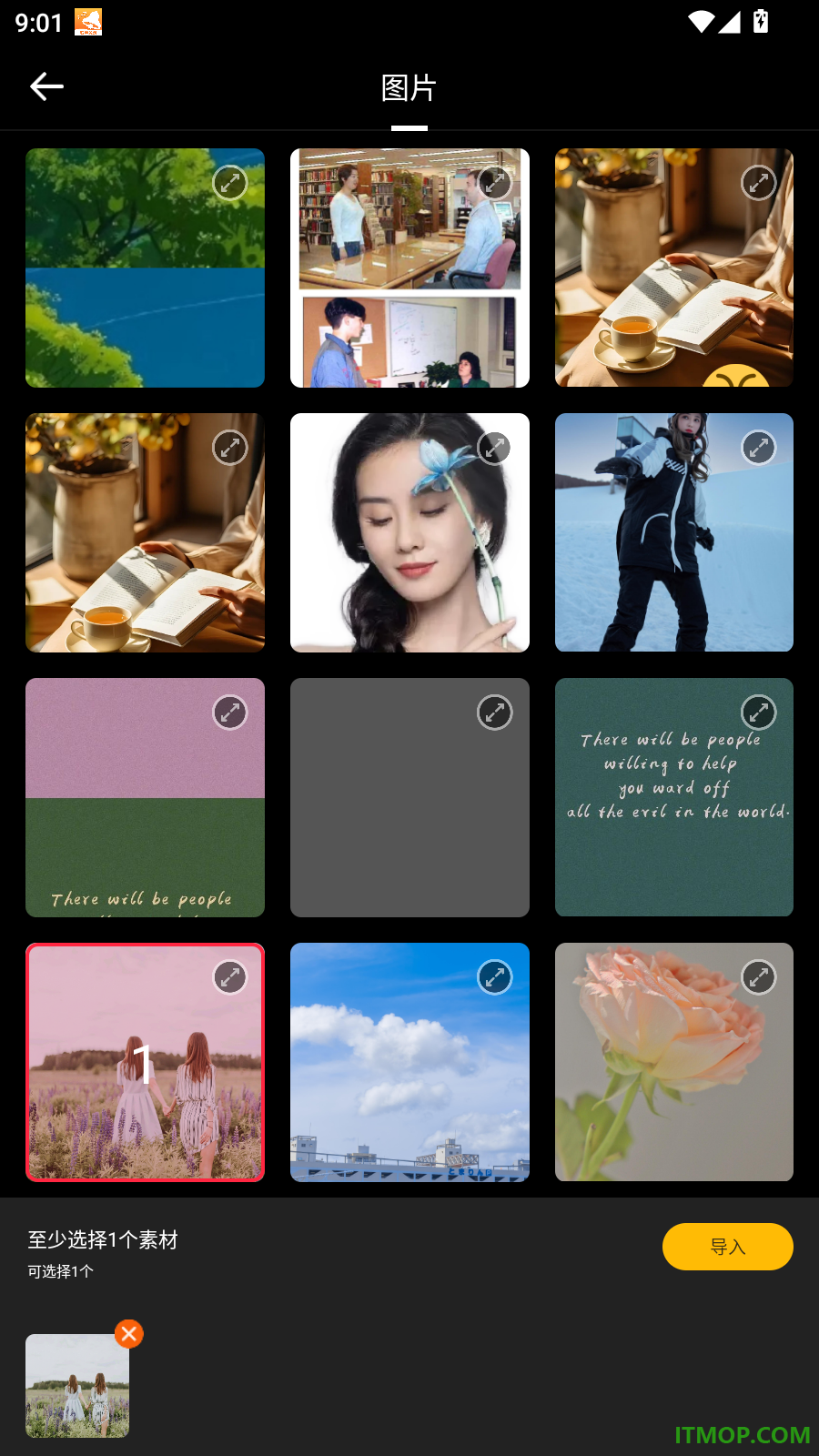Select the library office photo
Image resolution: width=819 pixels, height=1456 pixels.
coord(409,268)
